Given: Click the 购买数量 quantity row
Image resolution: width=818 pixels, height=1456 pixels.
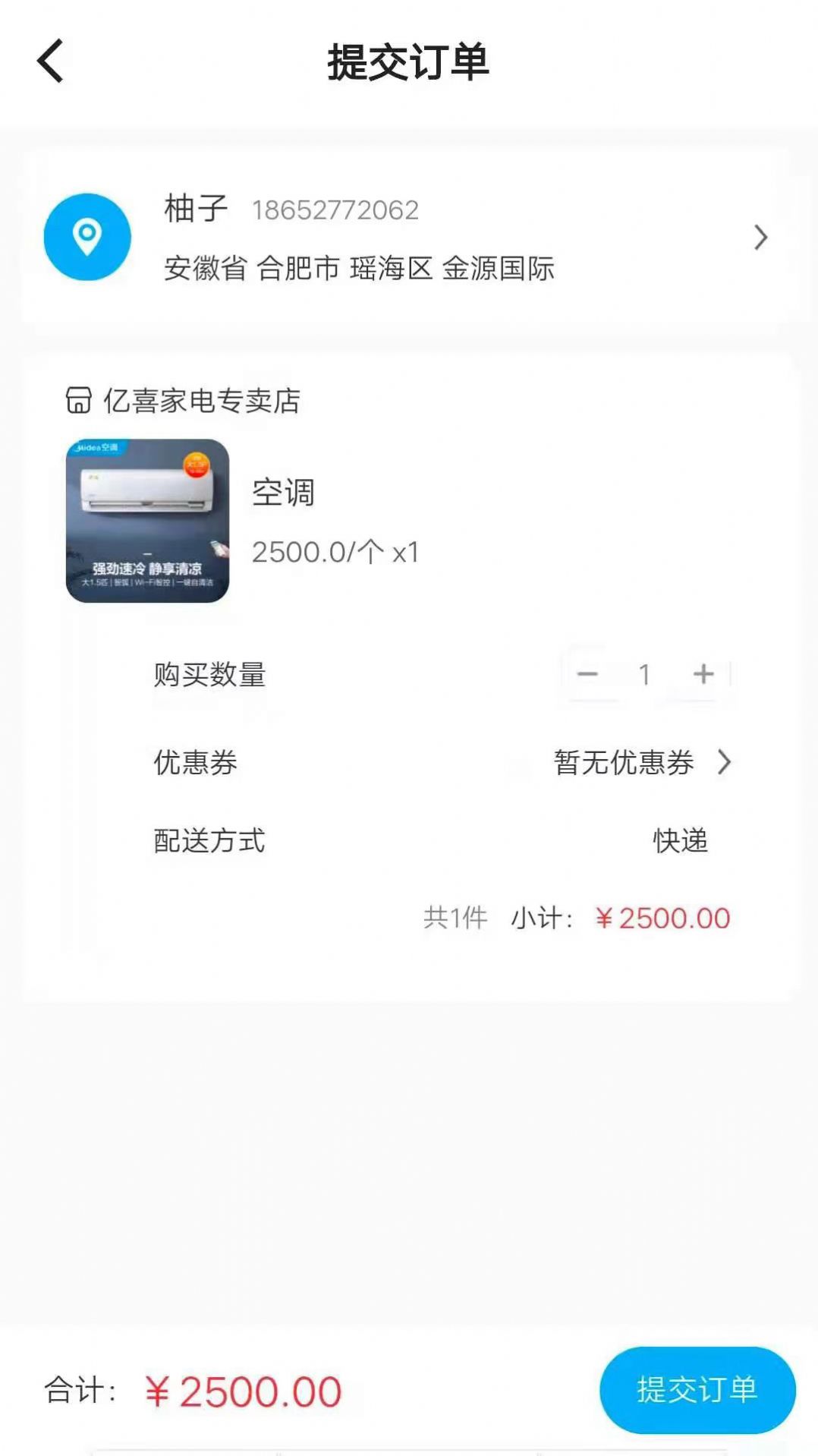Looking at the screenshot, I should [x=210, y=676].
